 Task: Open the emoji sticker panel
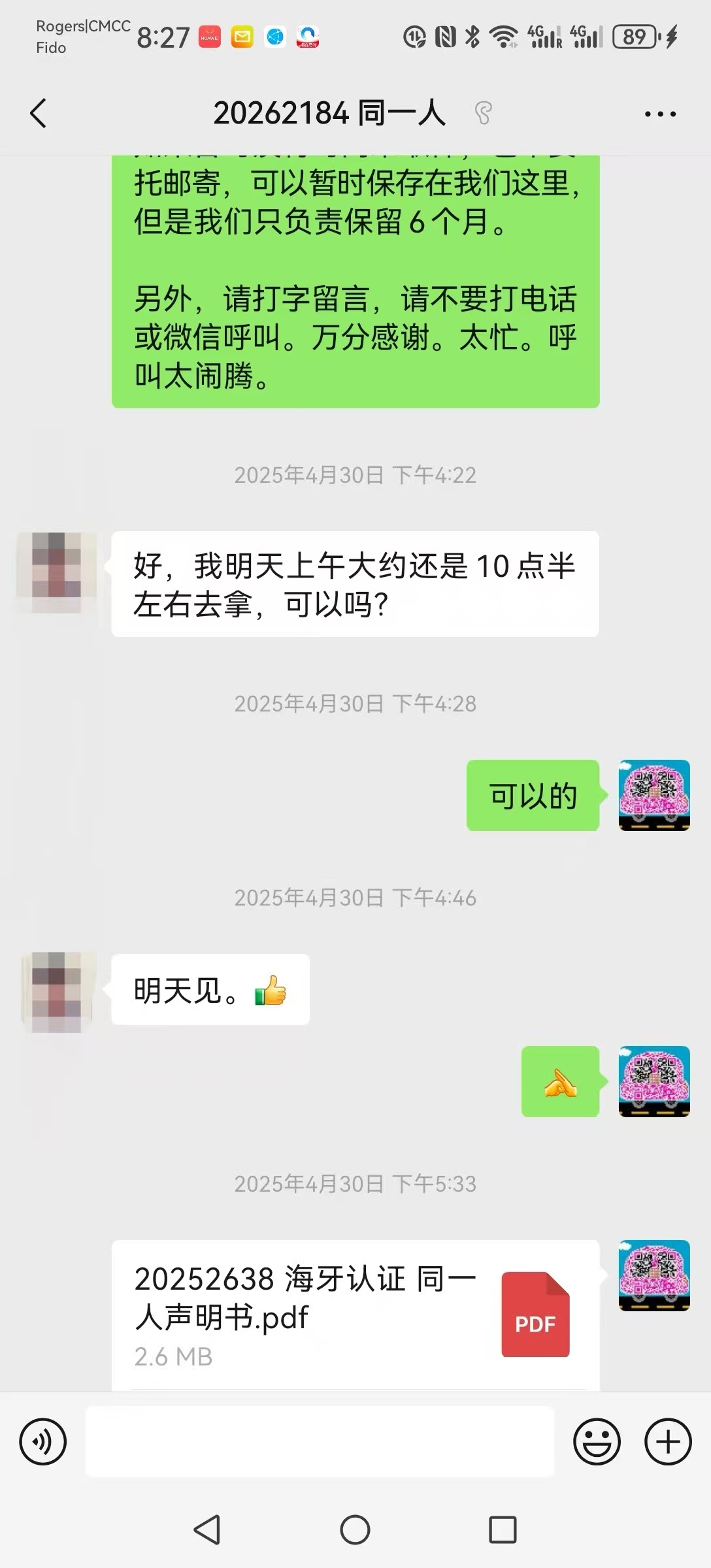coord(597,1441)
